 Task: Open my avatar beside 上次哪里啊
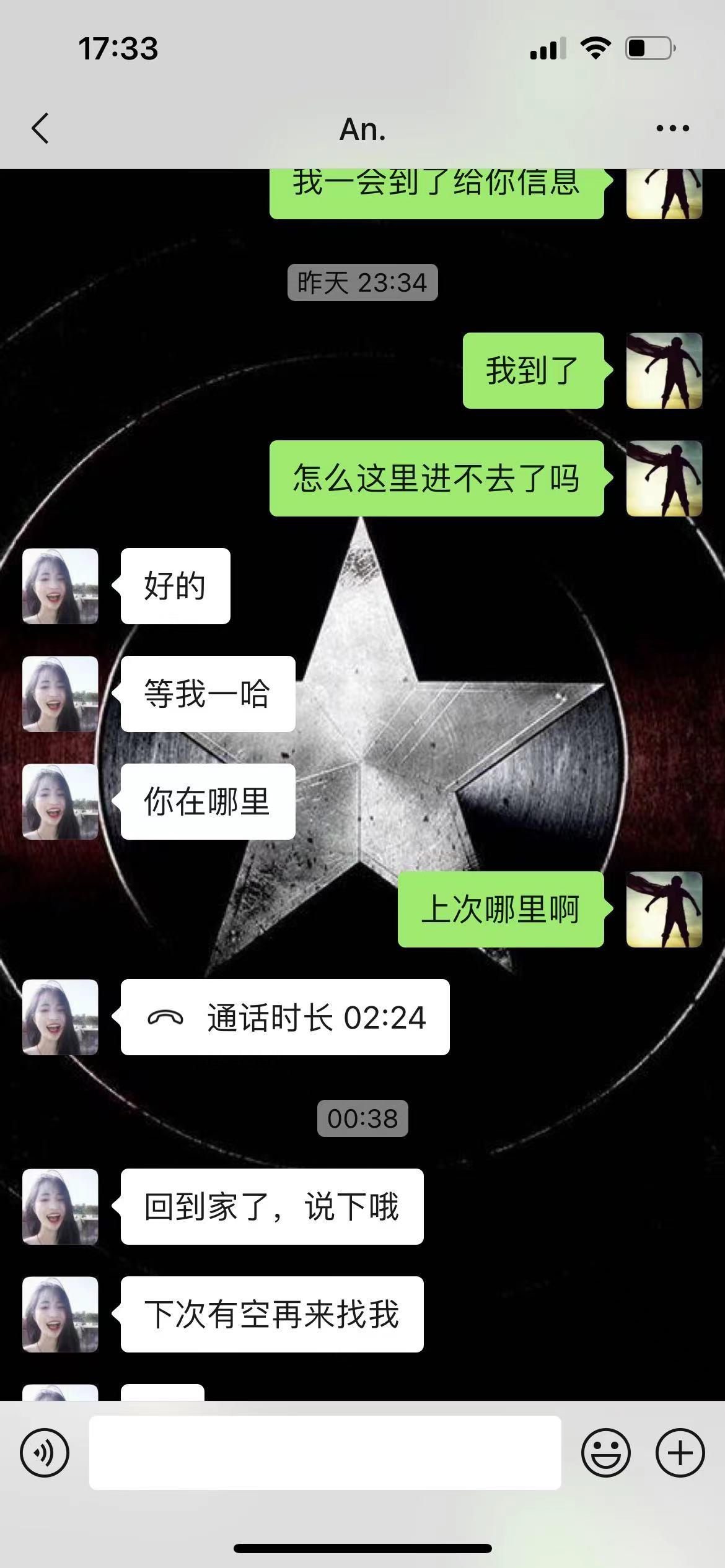(x=664, y=909)
